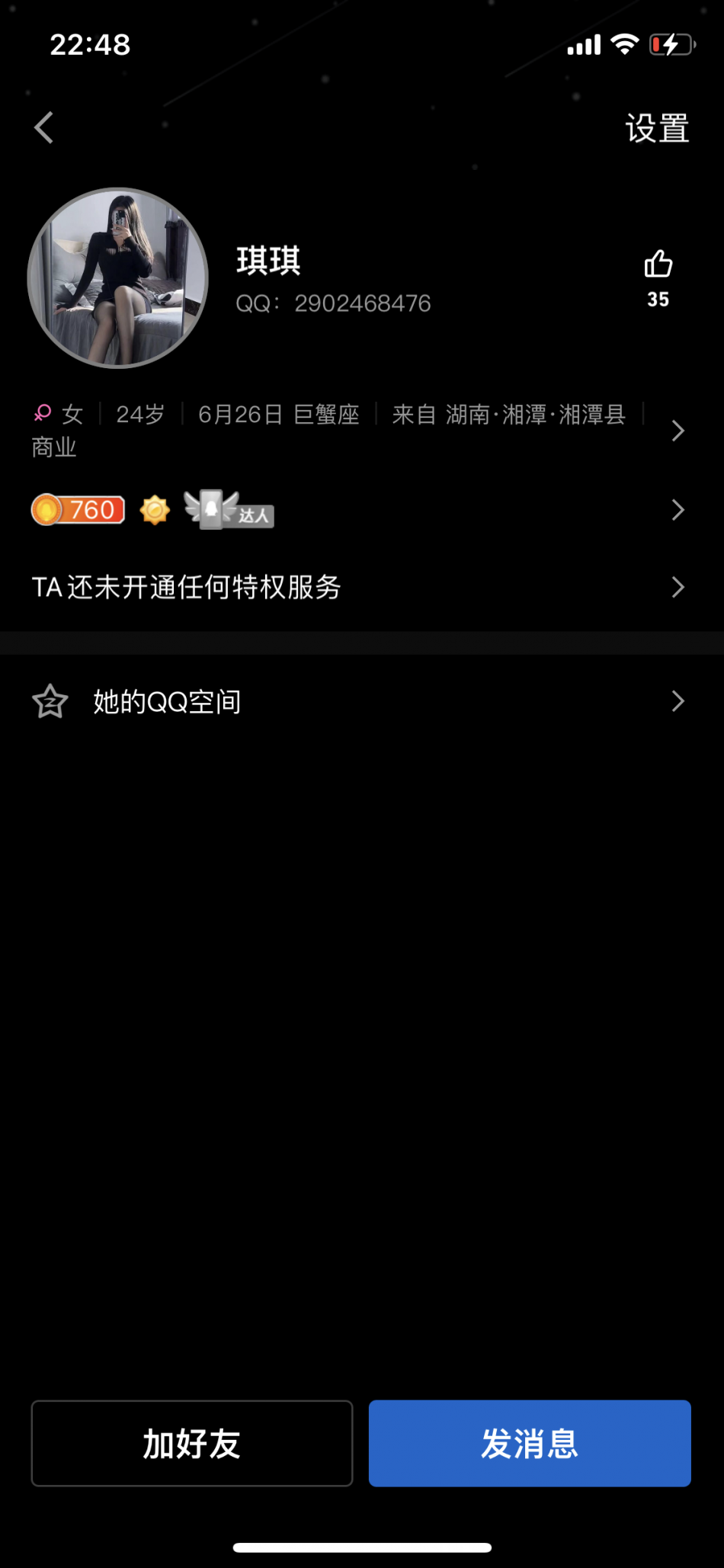
Task: Like the profile with the thumbs-up icon
Action: (x=658, y=265)
